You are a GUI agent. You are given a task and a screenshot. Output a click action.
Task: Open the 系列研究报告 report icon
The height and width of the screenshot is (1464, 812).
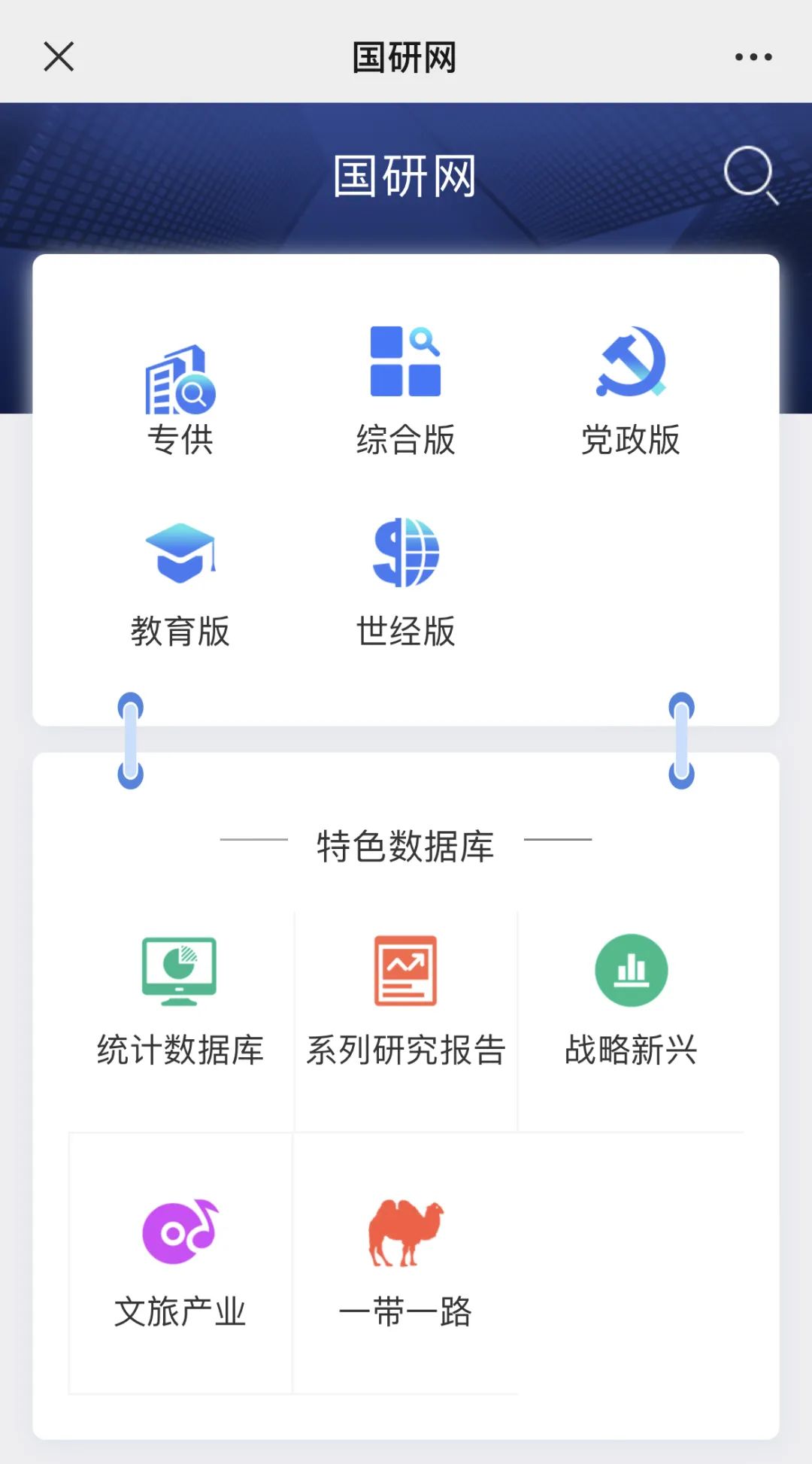(404, 970)
